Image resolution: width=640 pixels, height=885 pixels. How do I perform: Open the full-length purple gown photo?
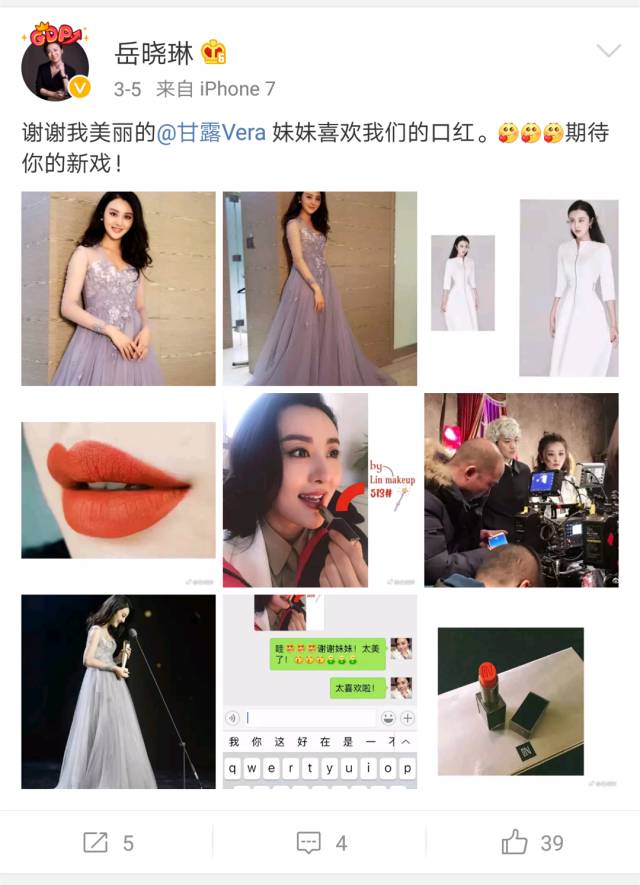tap(319, 288)
